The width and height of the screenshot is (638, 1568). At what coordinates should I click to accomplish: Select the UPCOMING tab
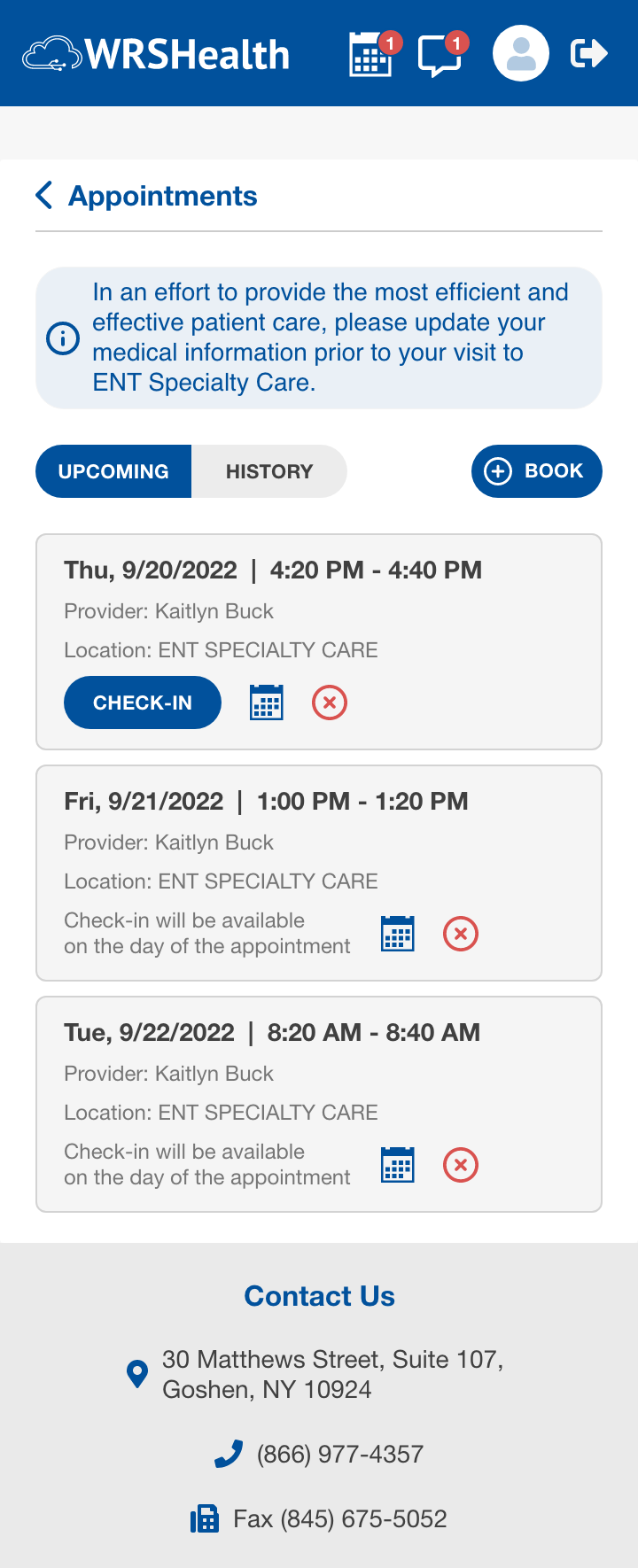113,471
